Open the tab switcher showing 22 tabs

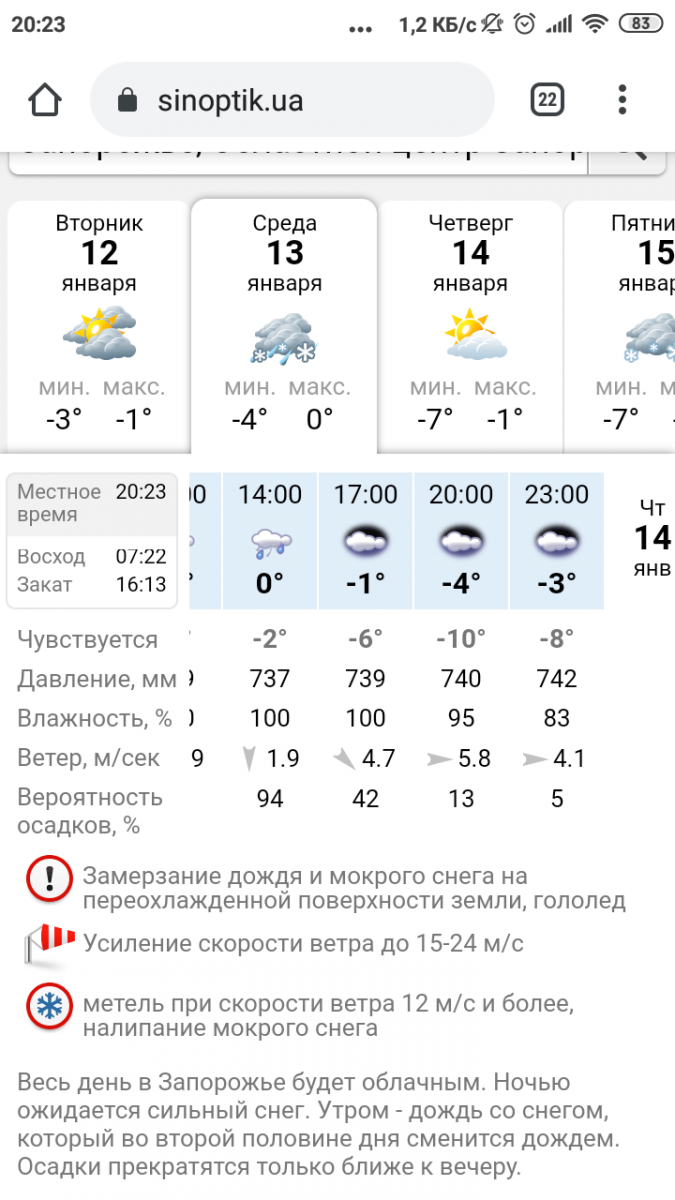tap(547, 100)
